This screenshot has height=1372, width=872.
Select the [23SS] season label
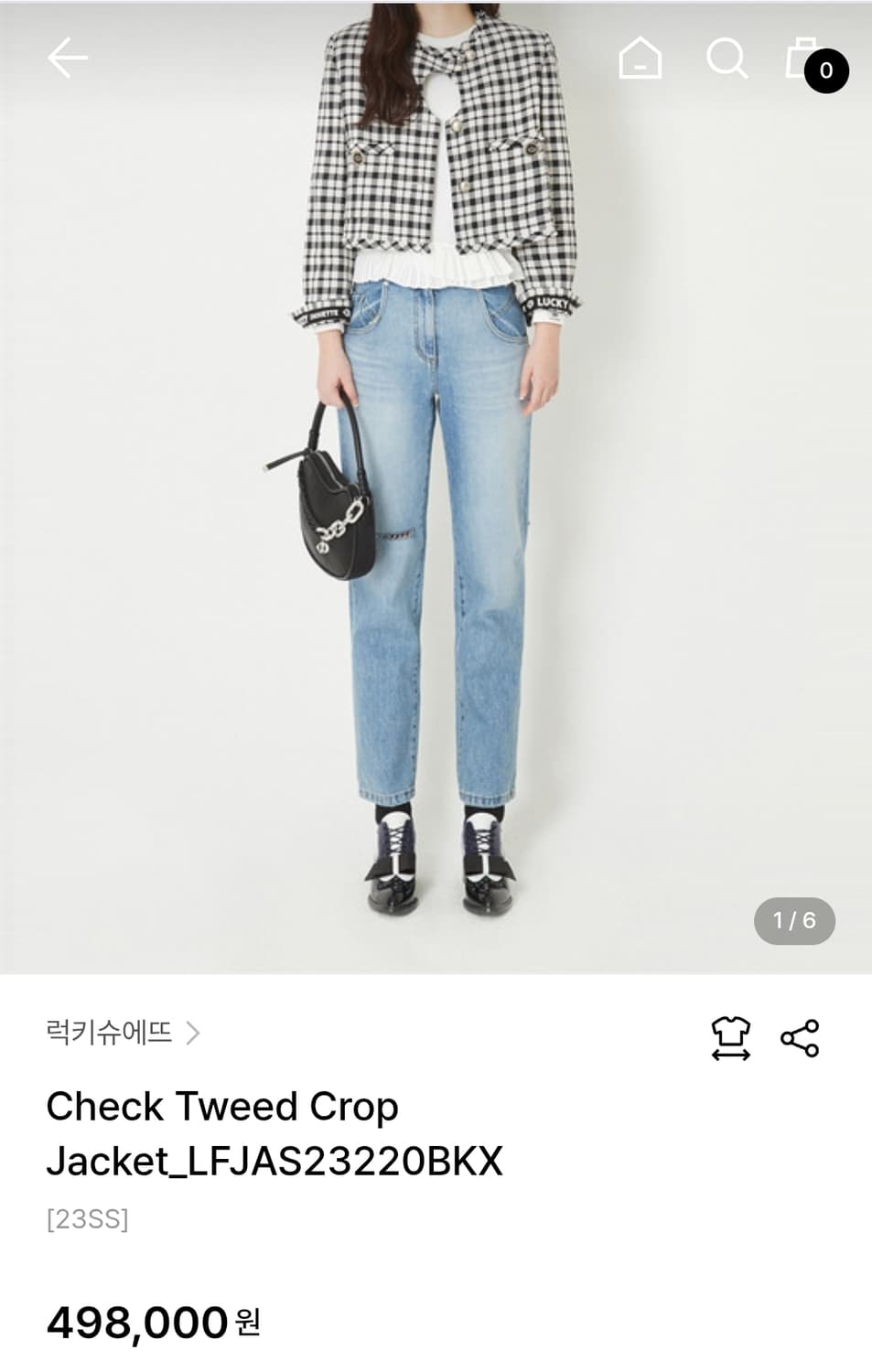87,1217
